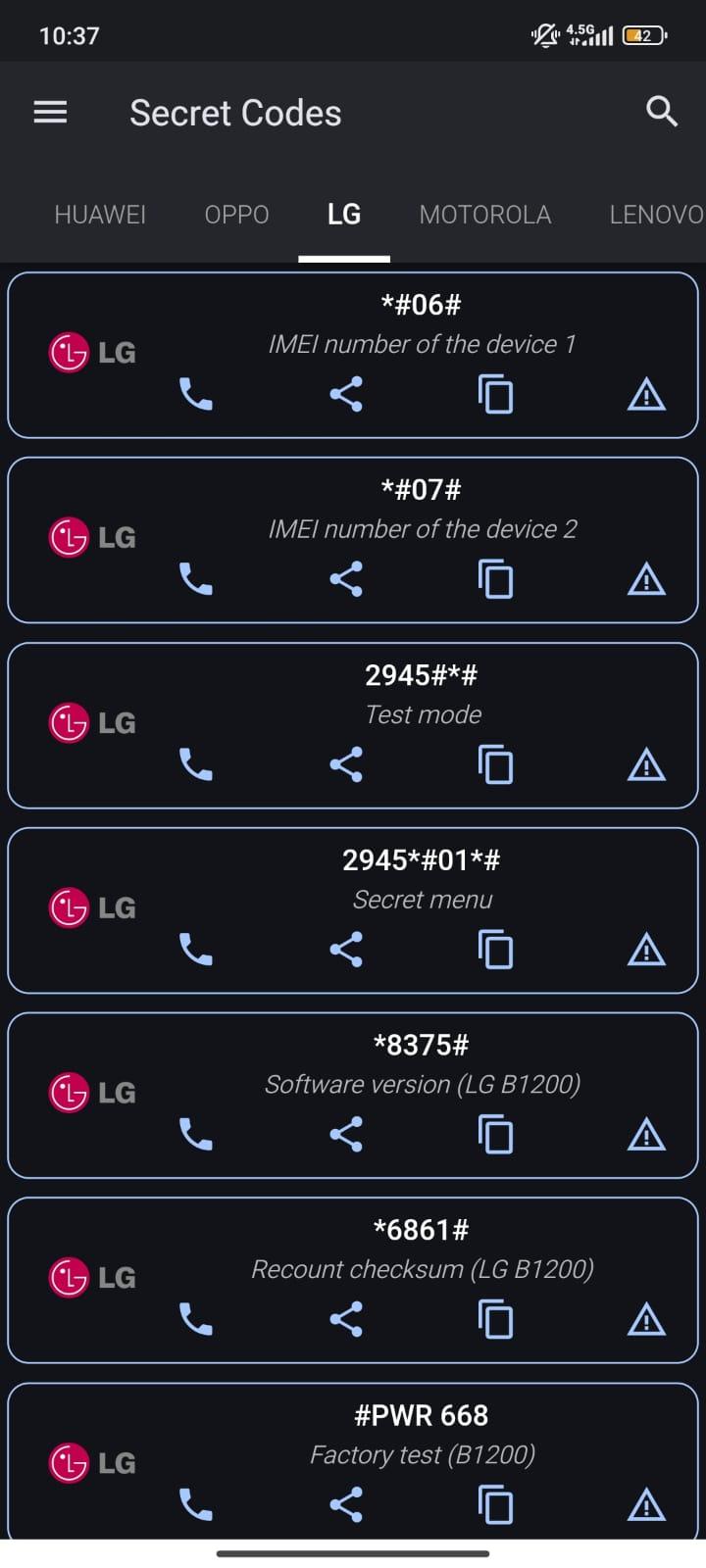Share the *6861# Recount checksum code
The image size is (706, 1568).
pyautogui.click(x=346, y=1320)
